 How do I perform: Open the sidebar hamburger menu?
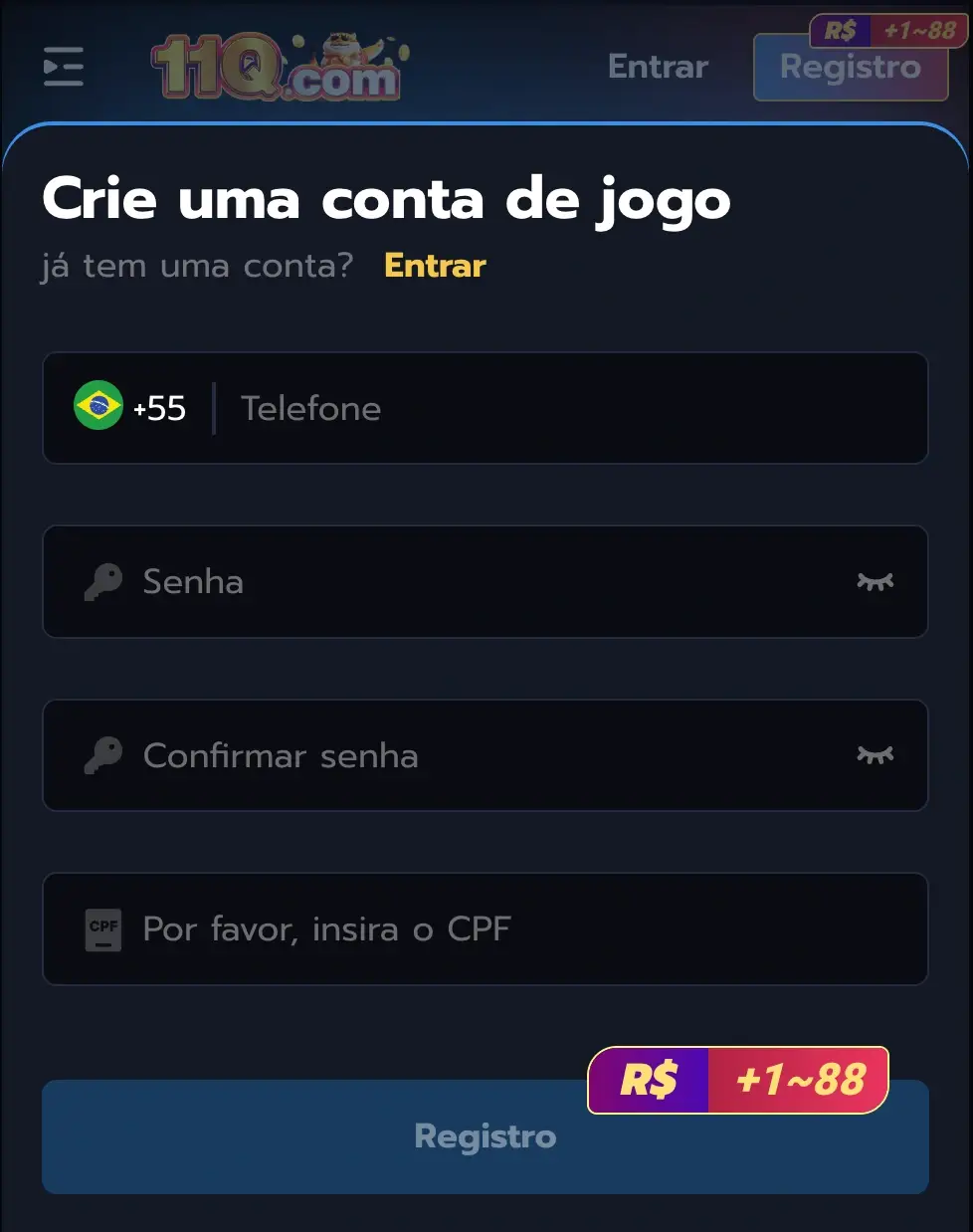tap(62, 66)
